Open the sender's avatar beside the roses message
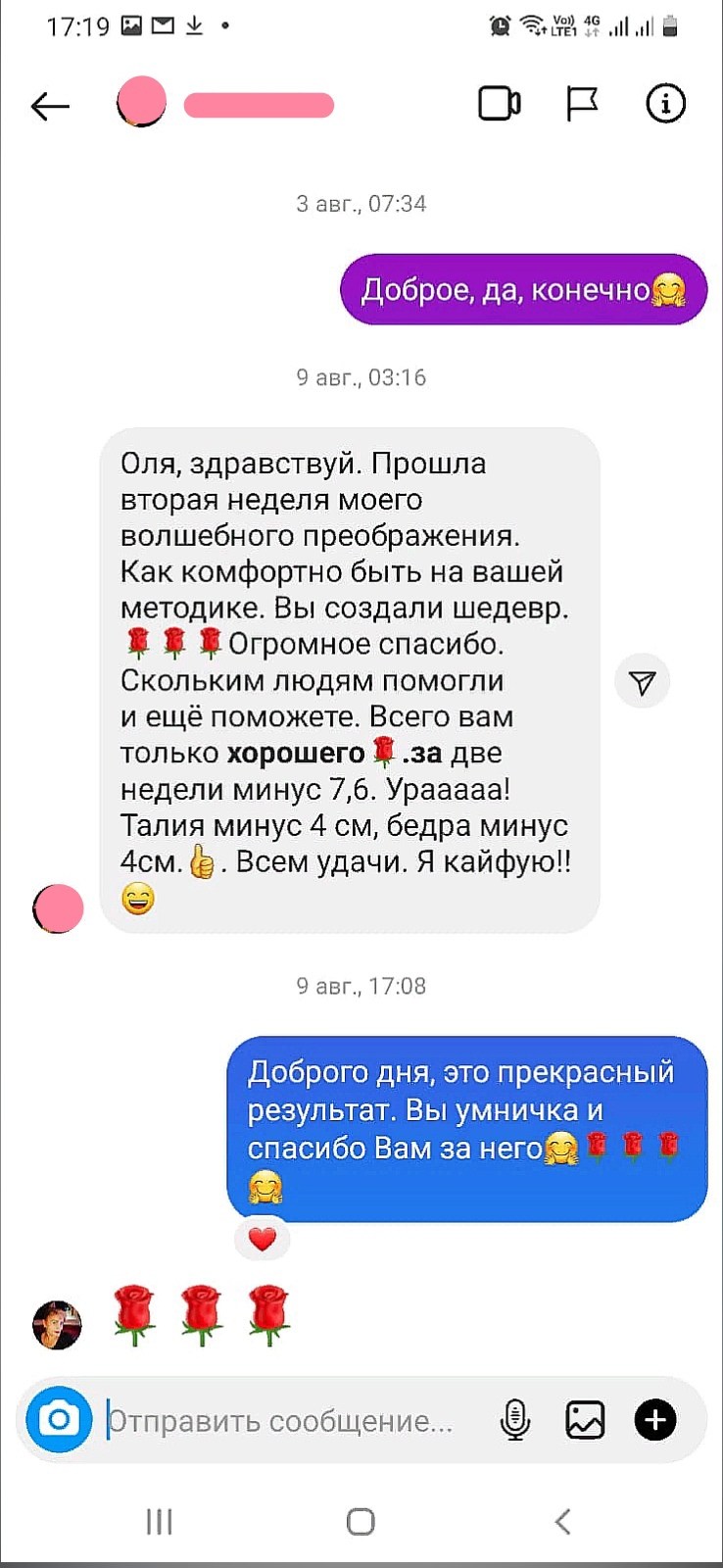The width and height of the screenshot is (723, 1568). 57,1325
